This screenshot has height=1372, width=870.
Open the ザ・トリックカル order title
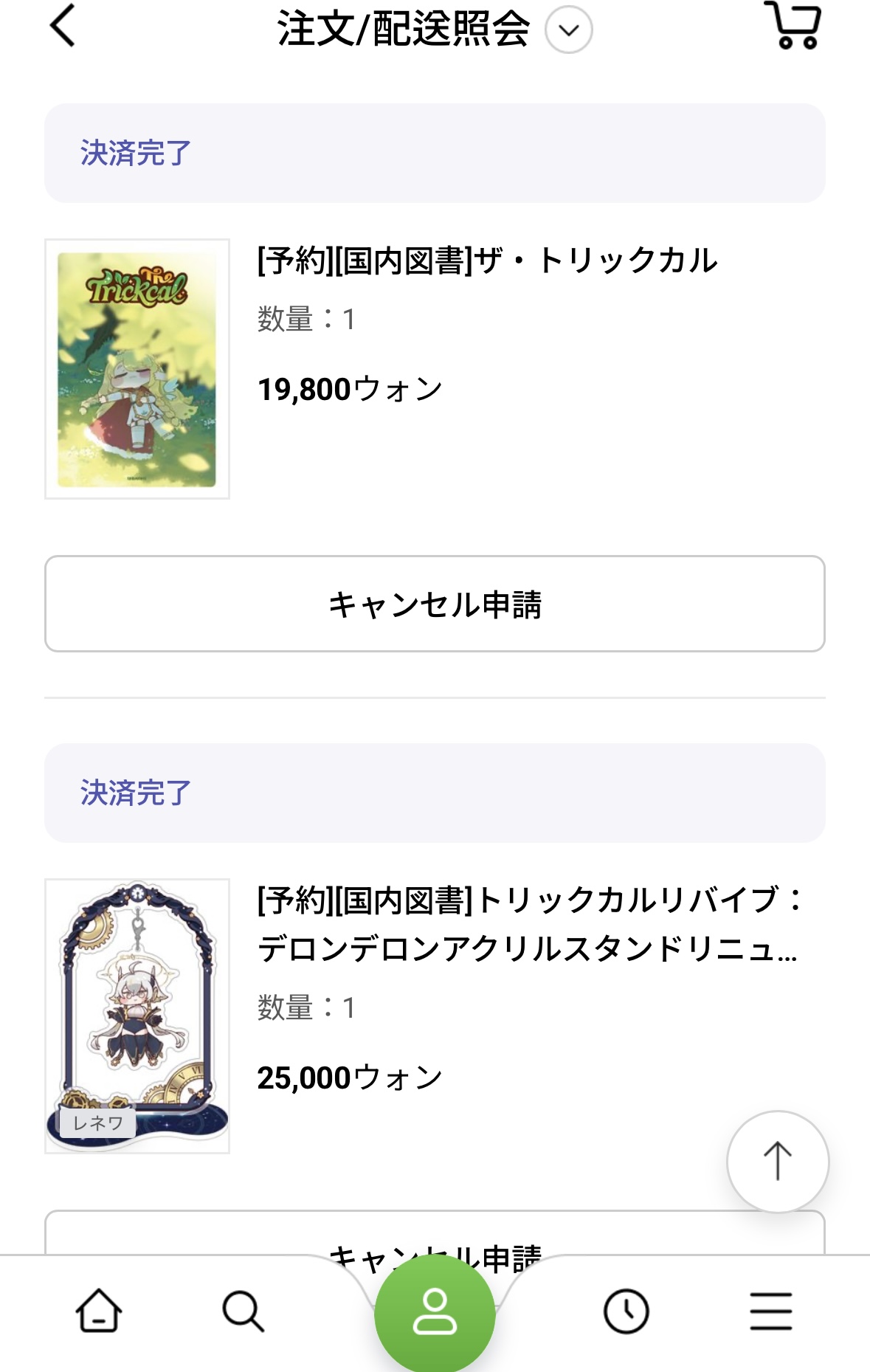(487, 261)
